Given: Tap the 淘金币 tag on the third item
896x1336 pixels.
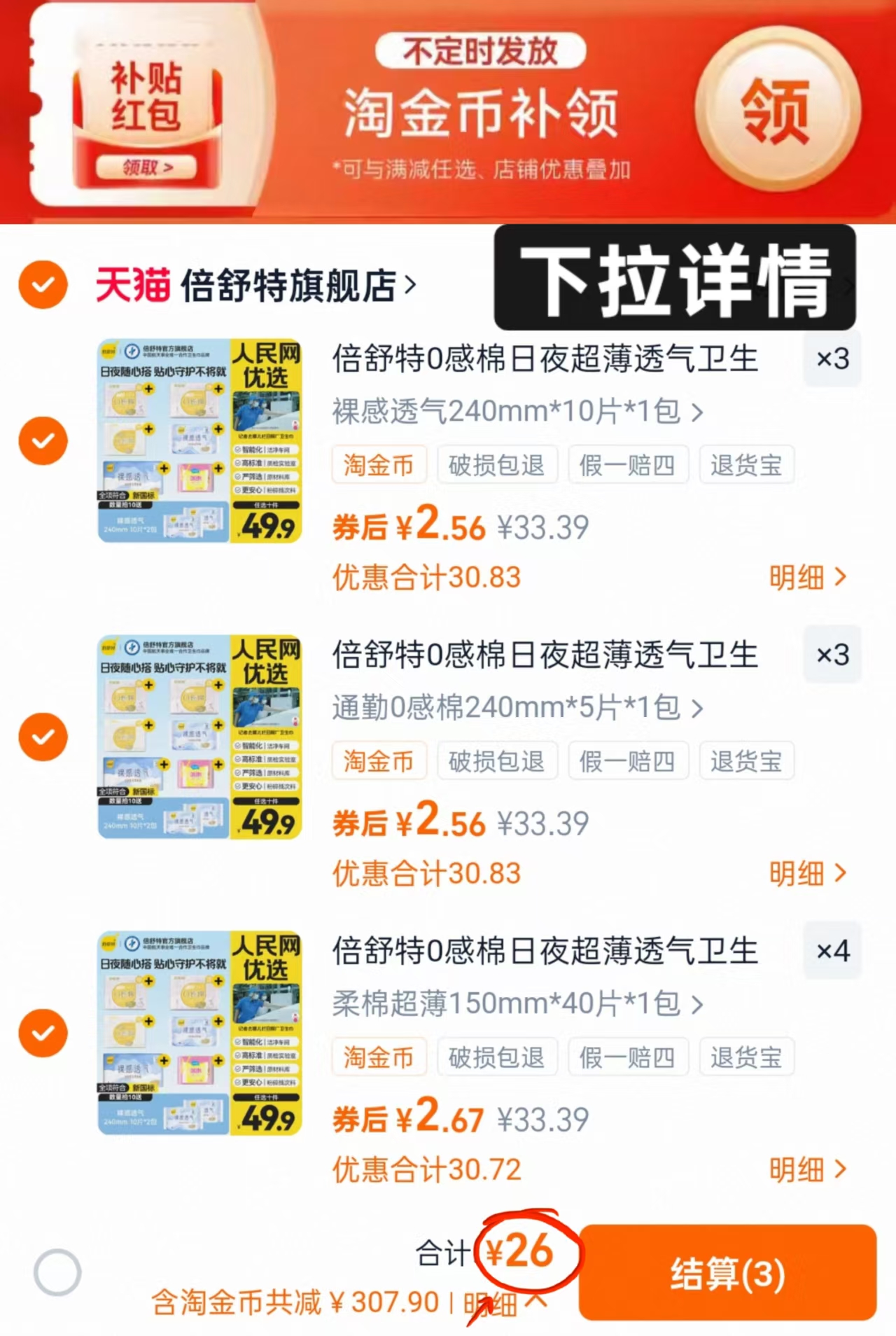Looking at the screenshot, I should coord(378,1057).
